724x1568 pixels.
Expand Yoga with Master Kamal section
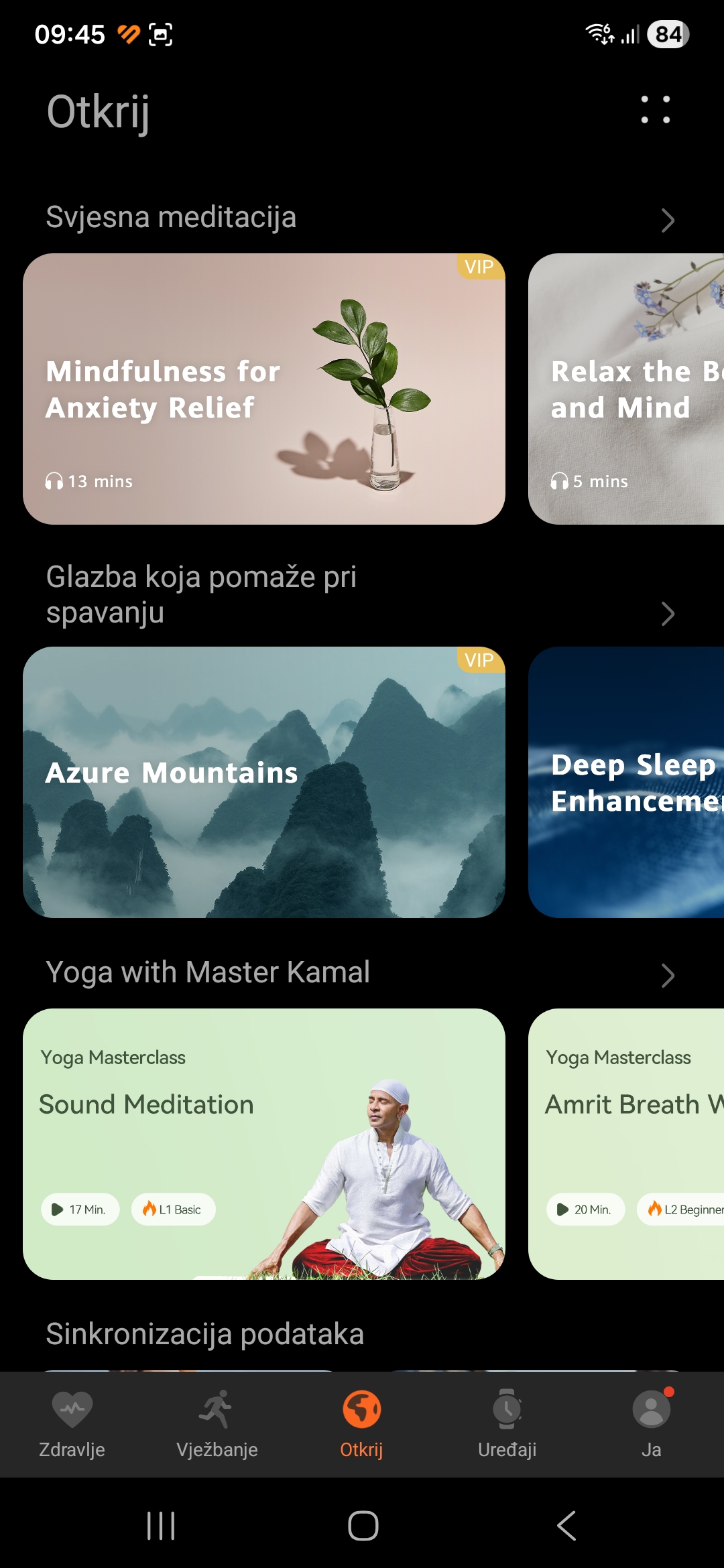pyautogui.click(x=667, y=975)
